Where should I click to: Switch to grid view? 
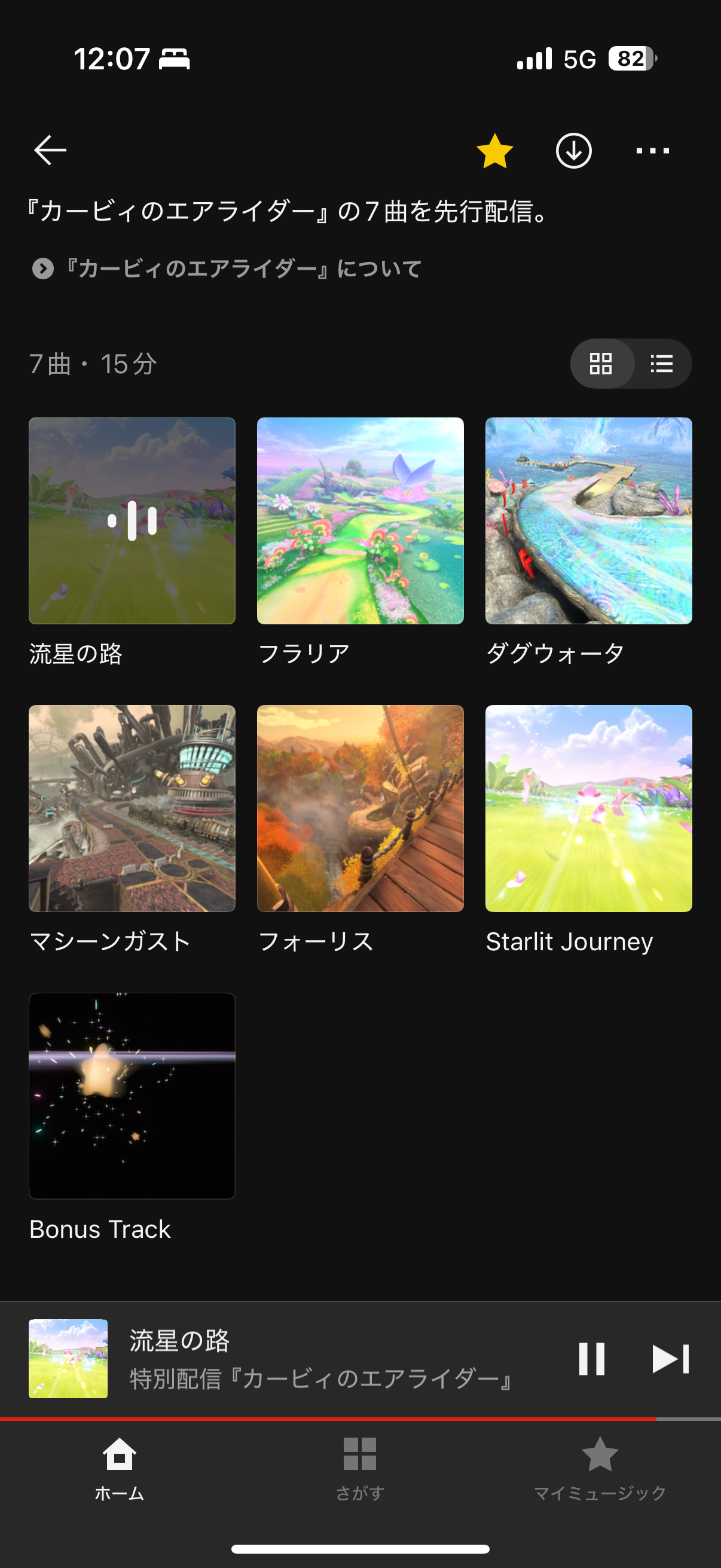pyautogui.click(x=601, y=364)
